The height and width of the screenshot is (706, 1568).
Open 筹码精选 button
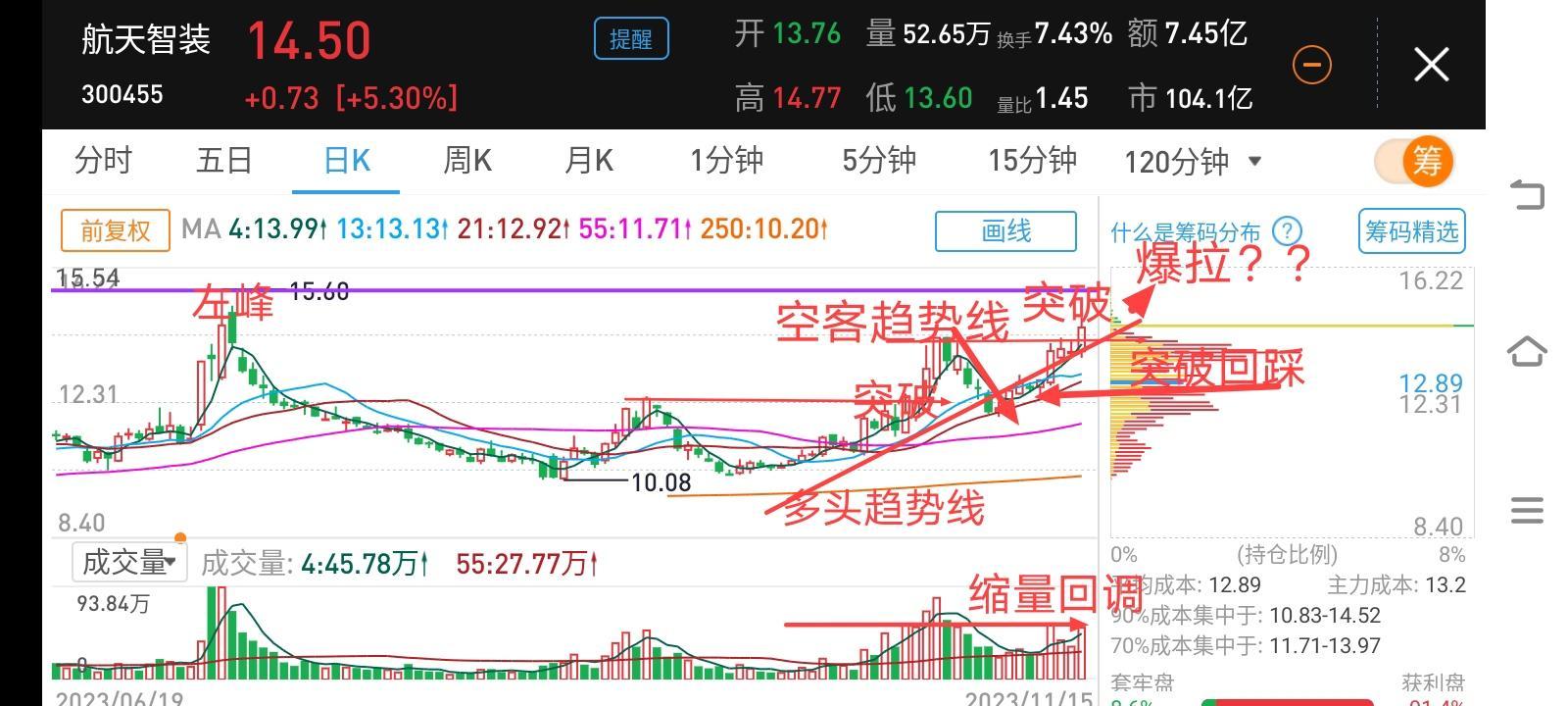pos(1411,231)
